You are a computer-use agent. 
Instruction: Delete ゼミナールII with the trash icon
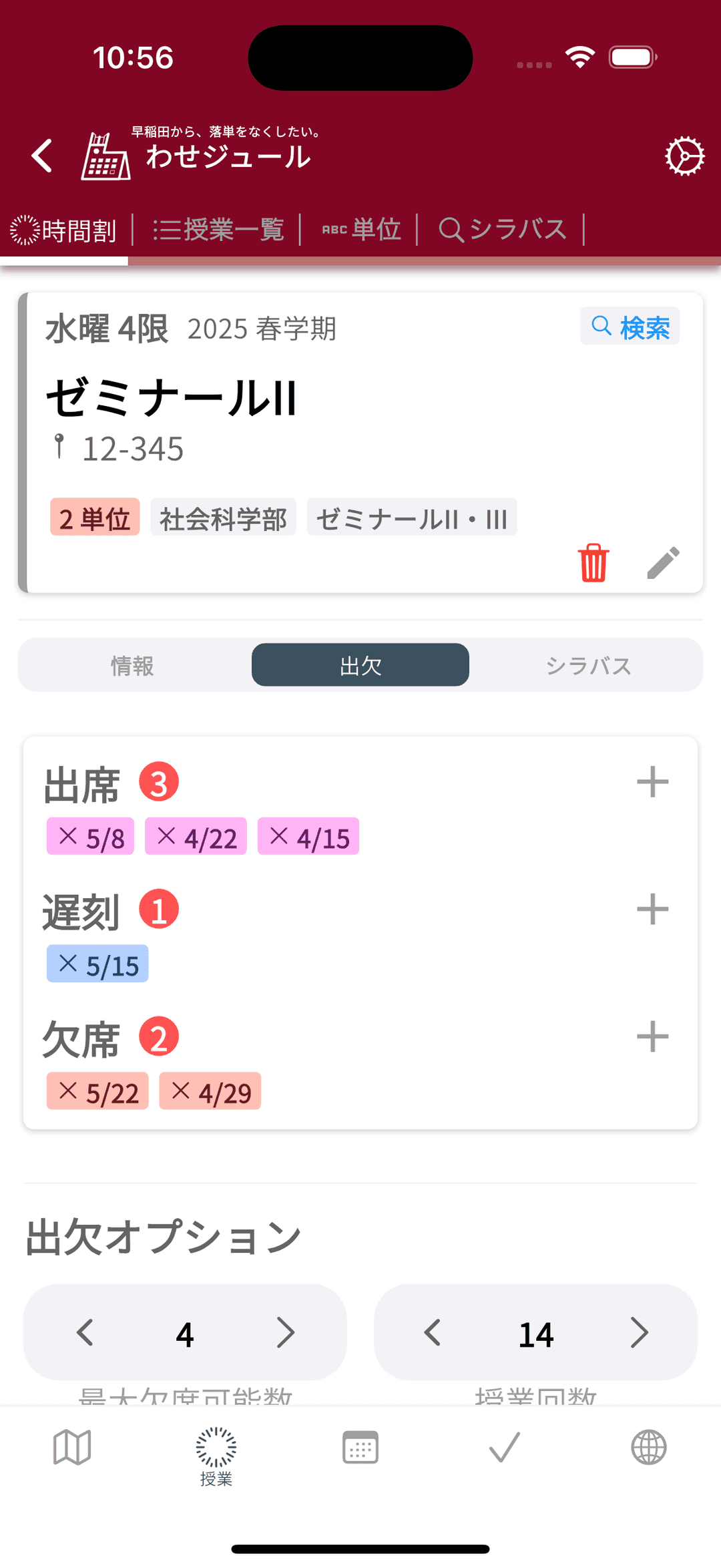coord(593,562)
